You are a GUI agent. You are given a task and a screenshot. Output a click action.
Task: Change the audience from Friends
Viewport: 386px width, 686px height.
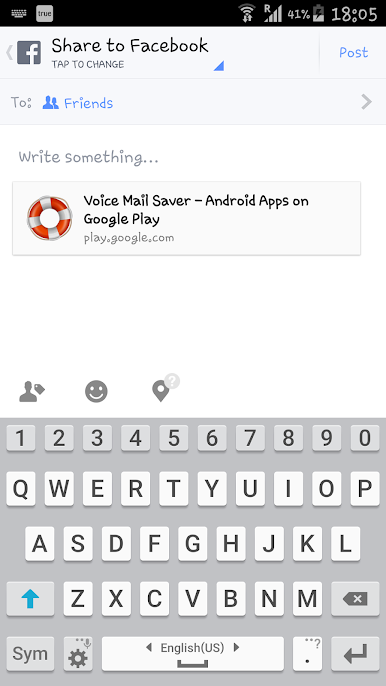point(193,102)
